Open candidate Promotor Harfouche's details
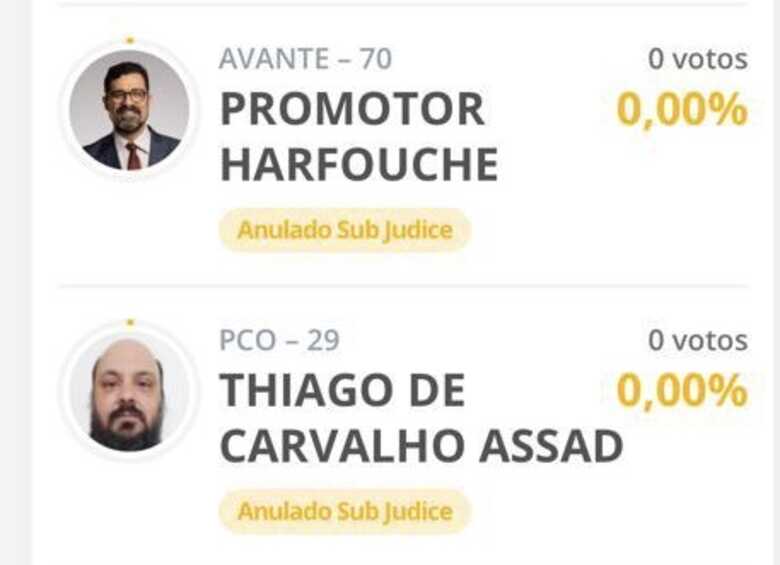This screenshot has height=565, width=780. click(x=358, y=137)
